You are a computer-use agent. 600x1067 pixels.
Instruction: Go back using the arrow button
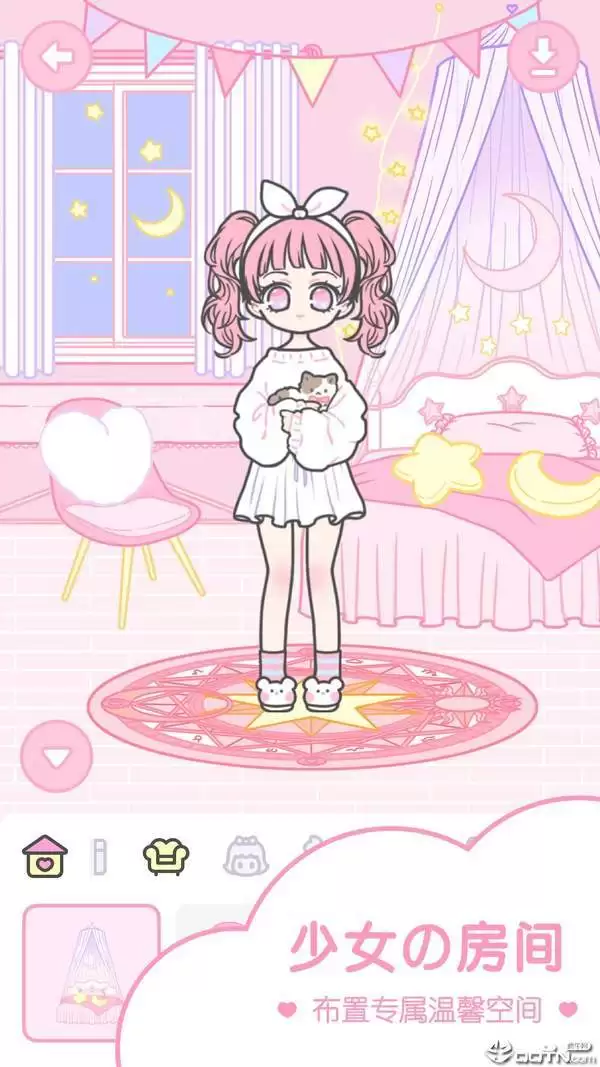pos(57,58)
